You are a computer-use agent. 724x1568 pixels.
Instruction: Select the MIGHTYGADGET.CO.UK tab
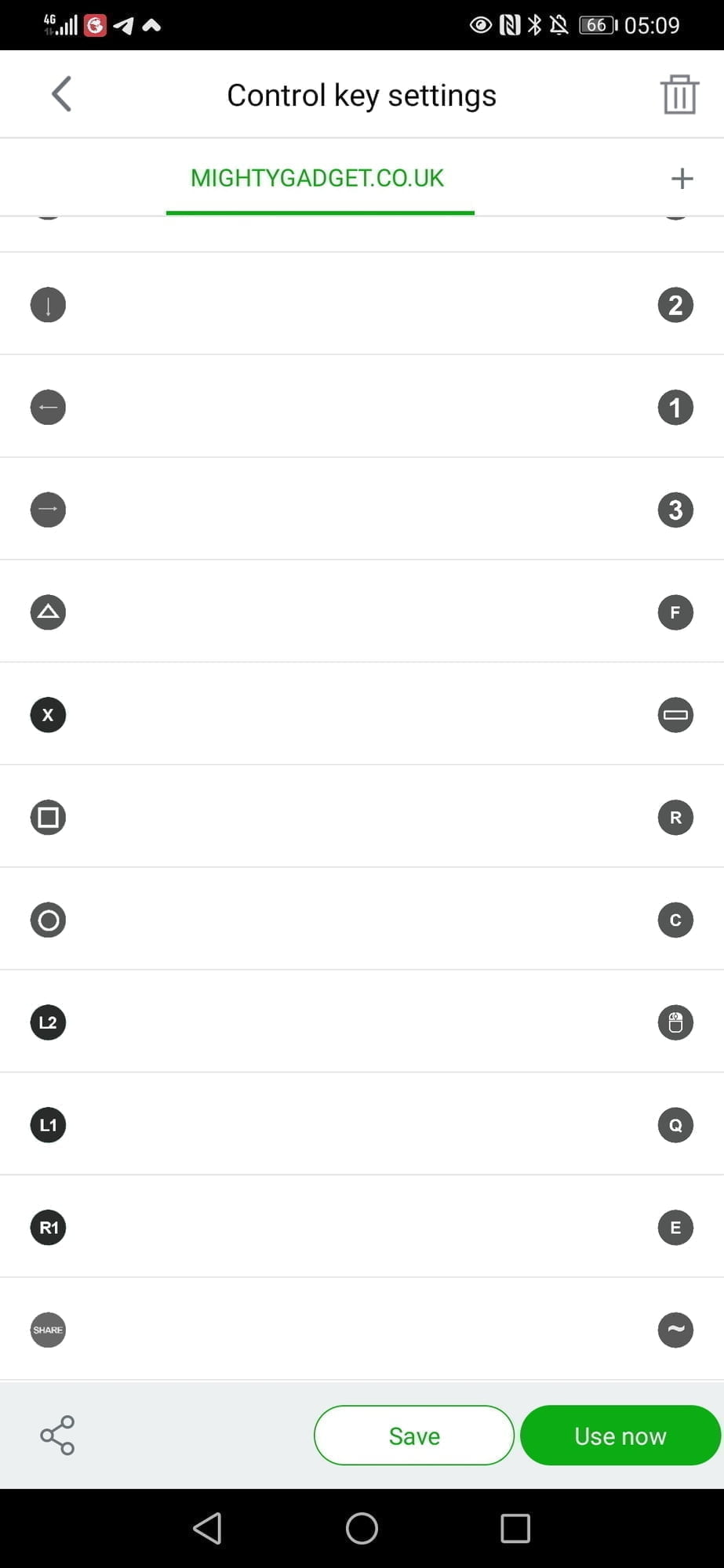point(318,179)
